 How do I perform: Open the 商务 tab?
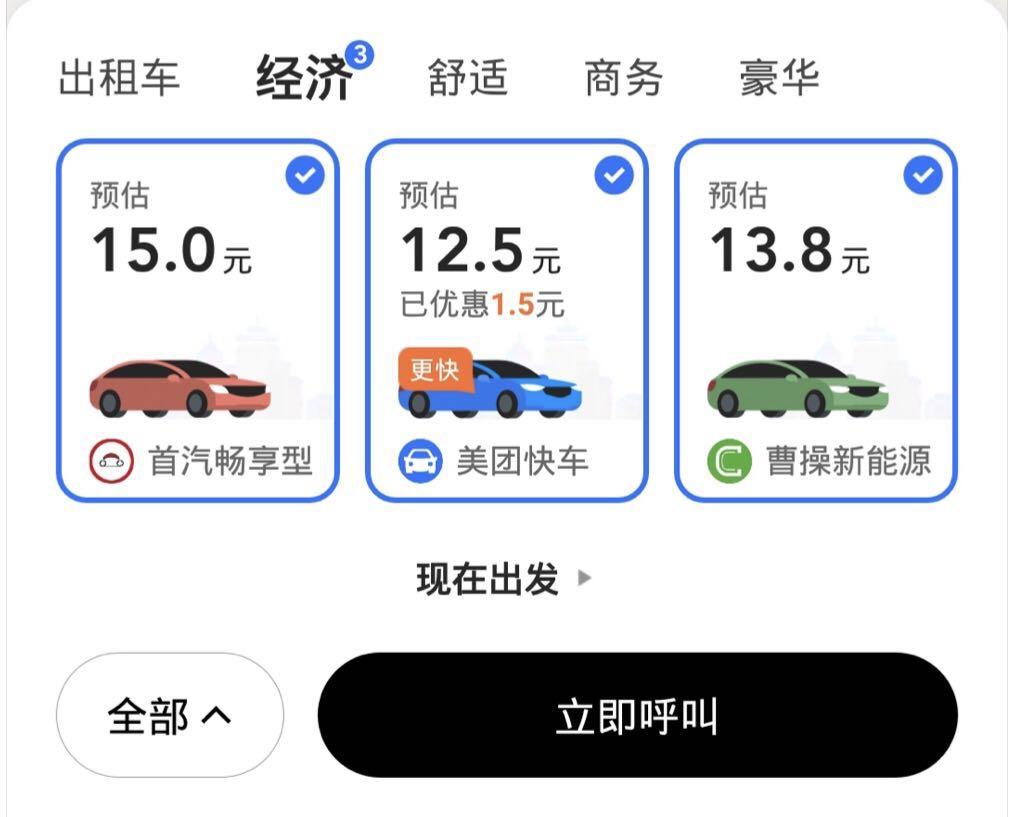(624, 78)
